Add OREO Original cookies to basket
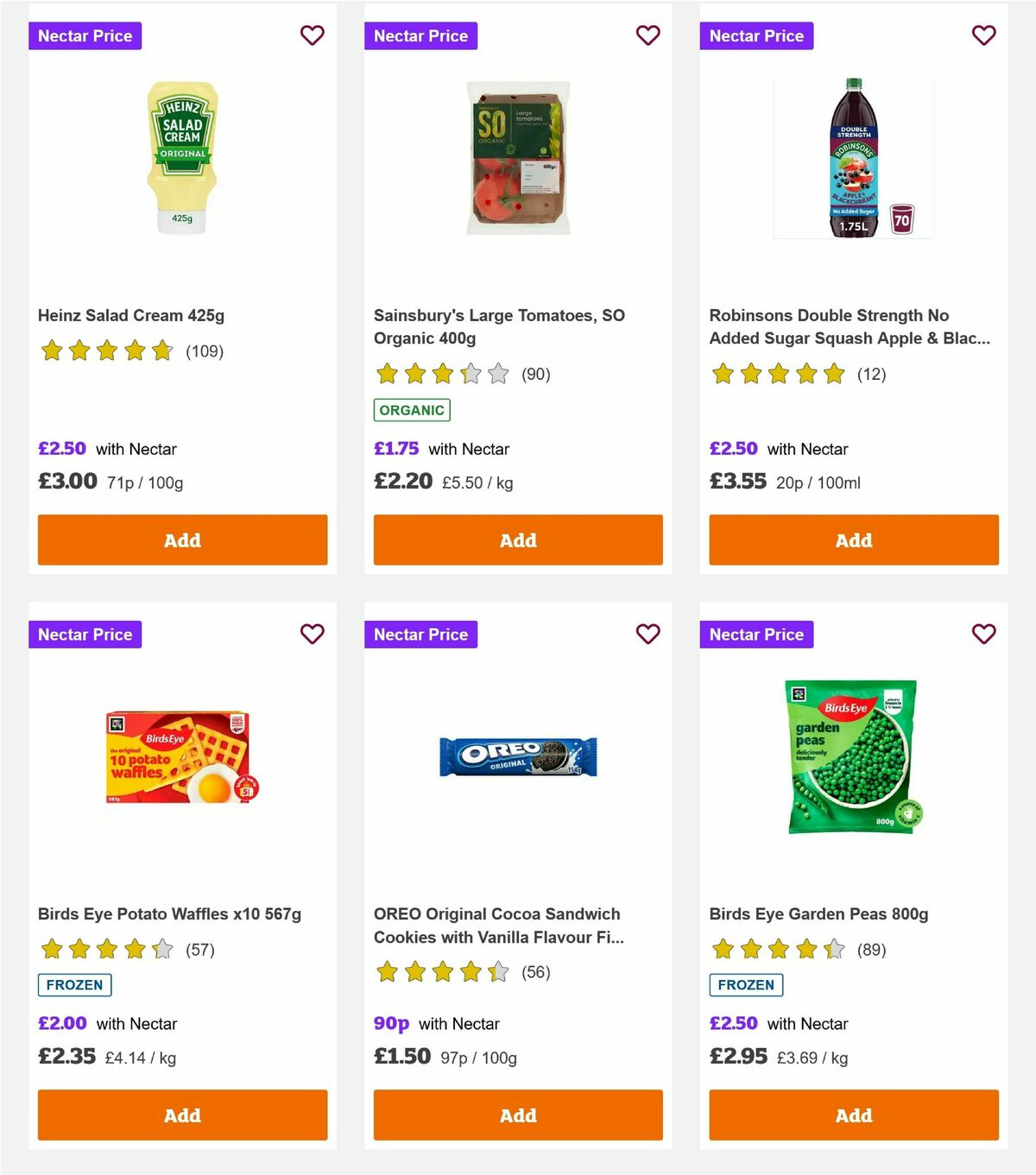Viewport: 1036px width, 1175px height. 517,1115
